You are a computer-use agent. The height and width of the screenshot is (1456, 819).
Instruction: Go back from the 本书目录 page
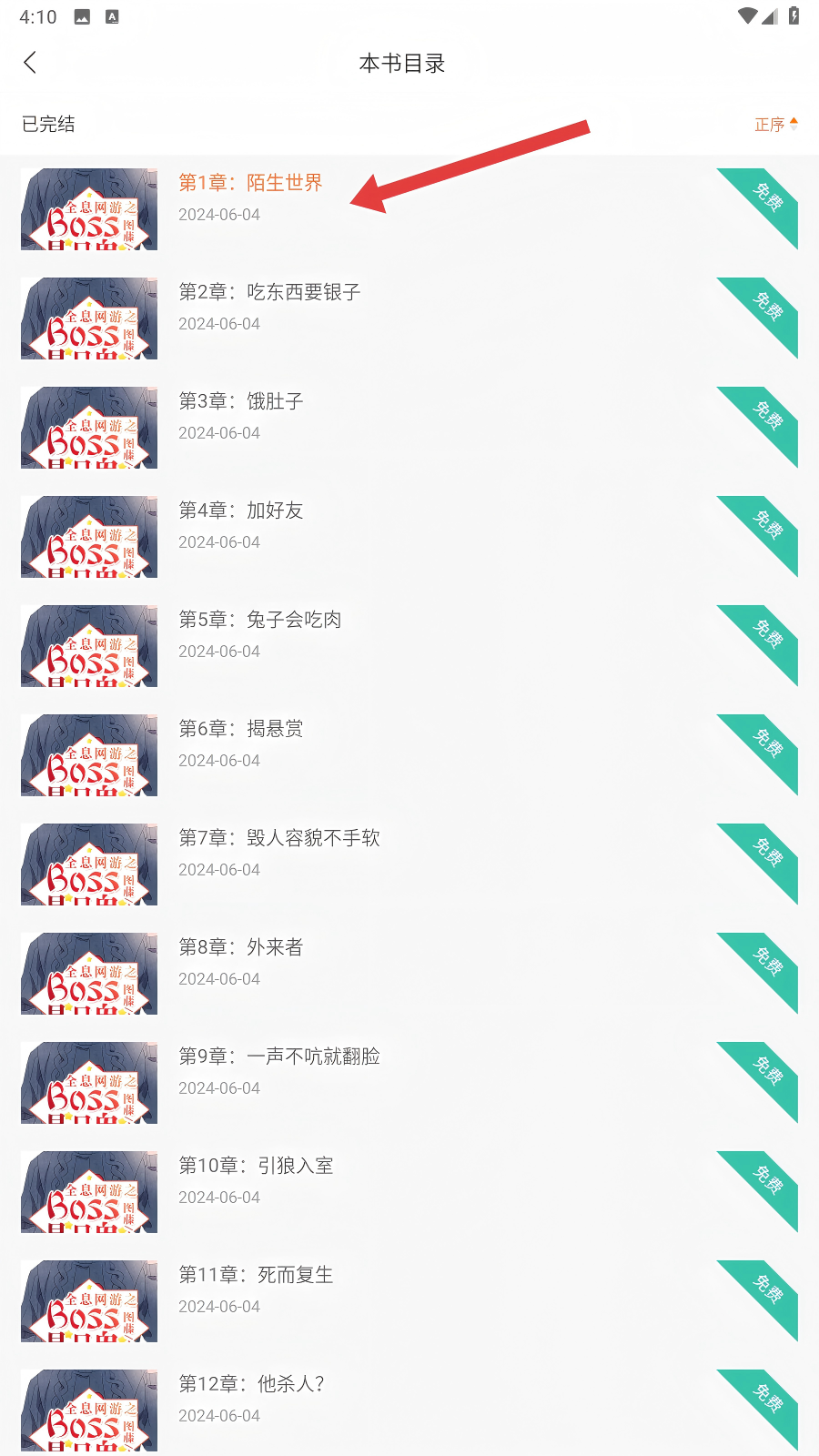30,63
